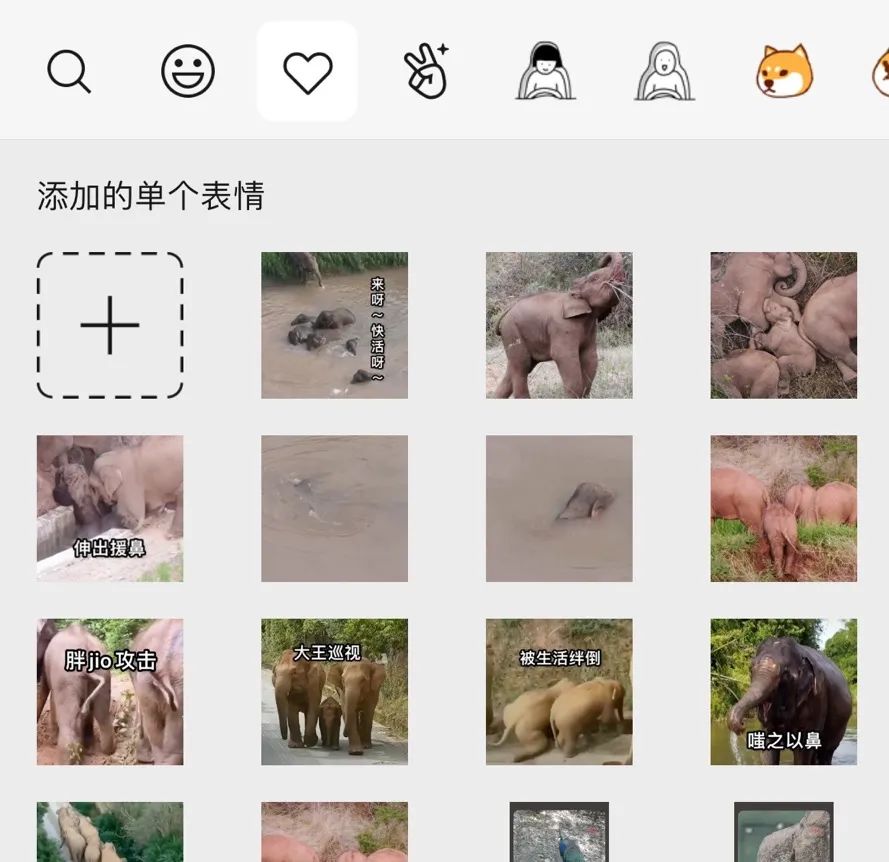Switch to the peace-hand selfie stickers tab
The image size is (889, 862).
point(426,72)
